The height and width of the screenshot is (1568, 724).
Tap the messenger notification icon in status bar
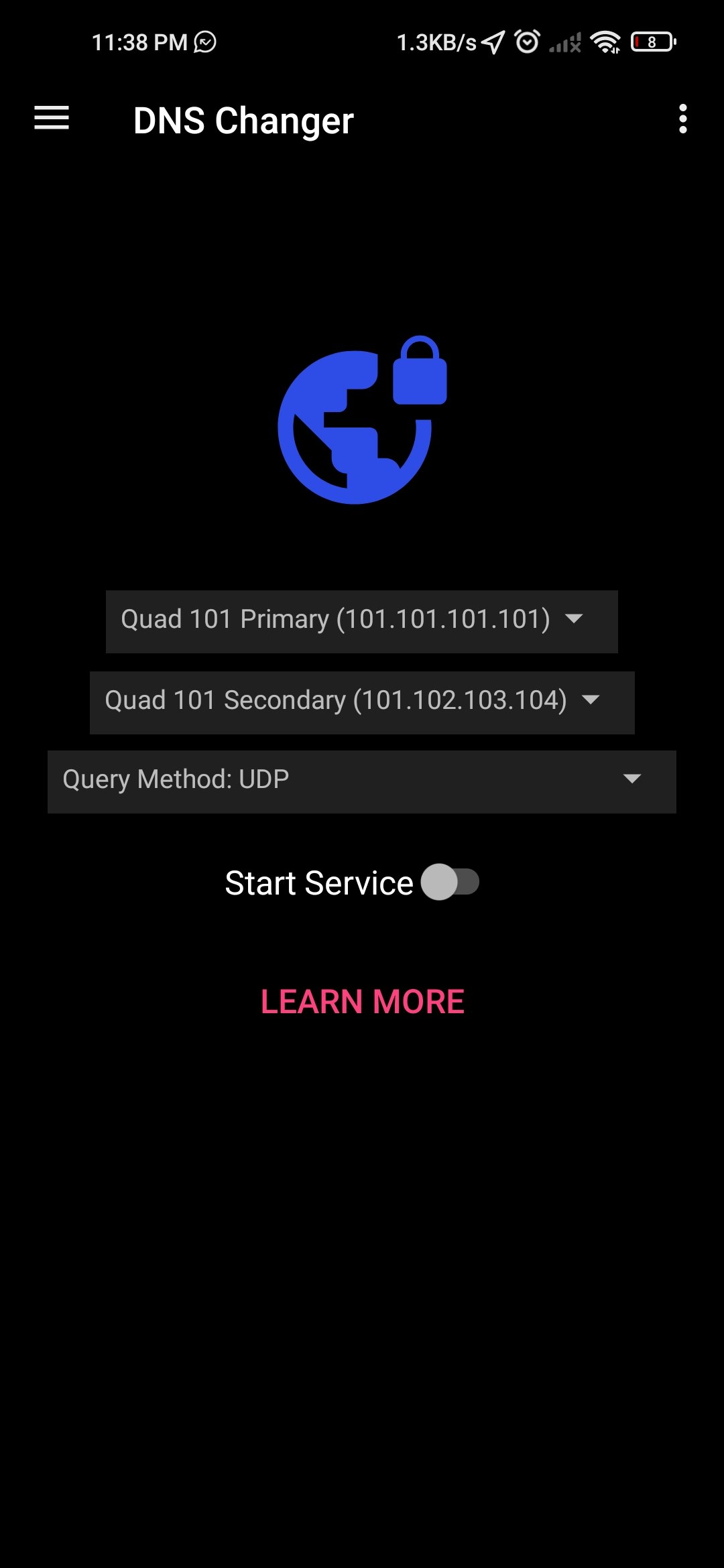click(x=204, y=42)
